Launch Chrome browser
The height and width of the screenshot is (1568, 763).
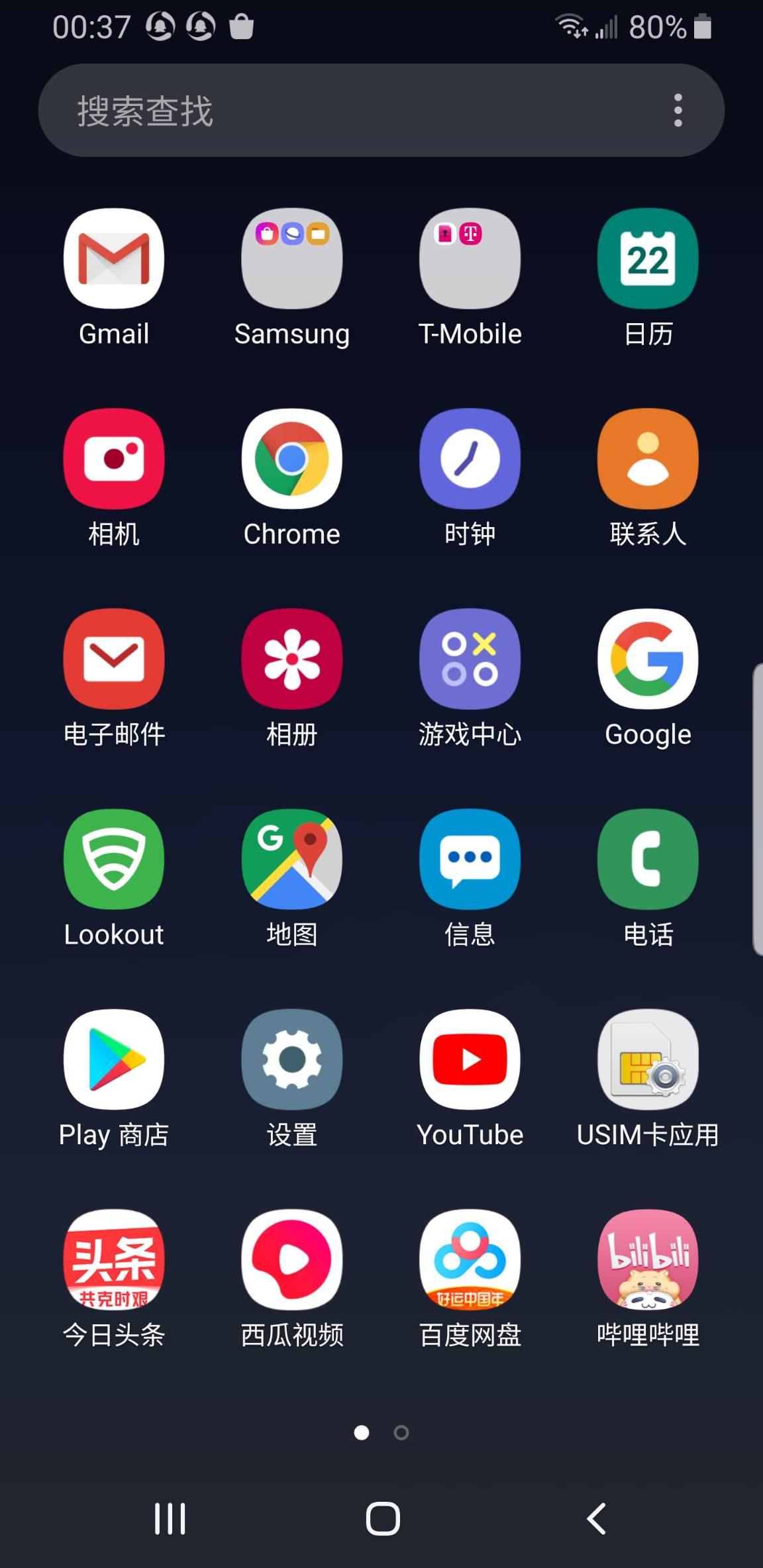click(291, 459)
